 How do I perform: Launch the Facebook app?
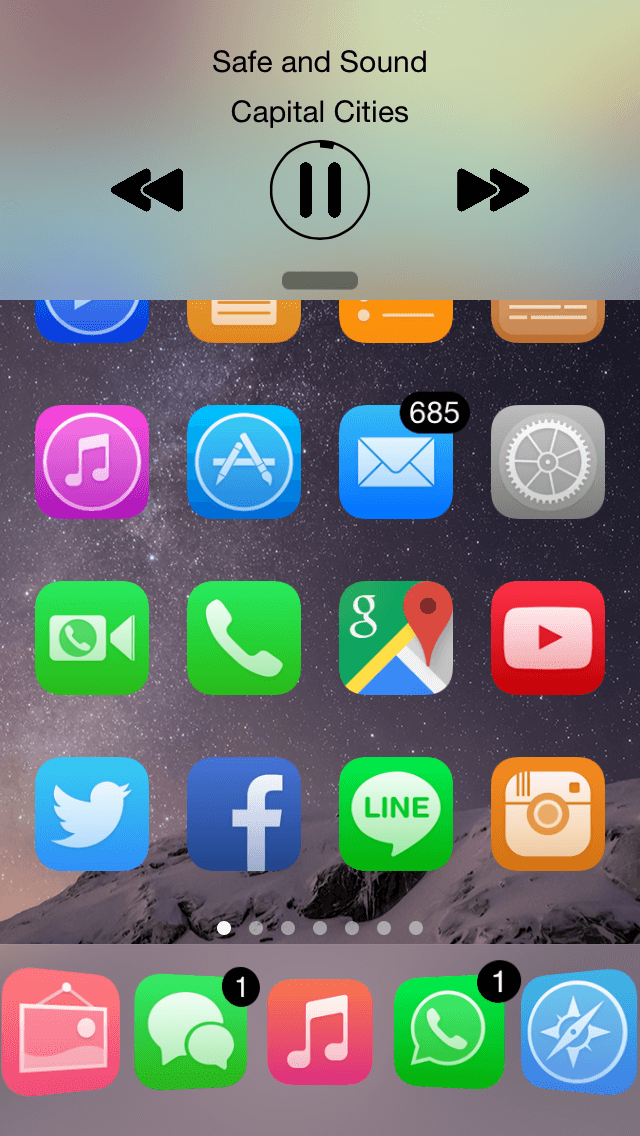point(244,814)
